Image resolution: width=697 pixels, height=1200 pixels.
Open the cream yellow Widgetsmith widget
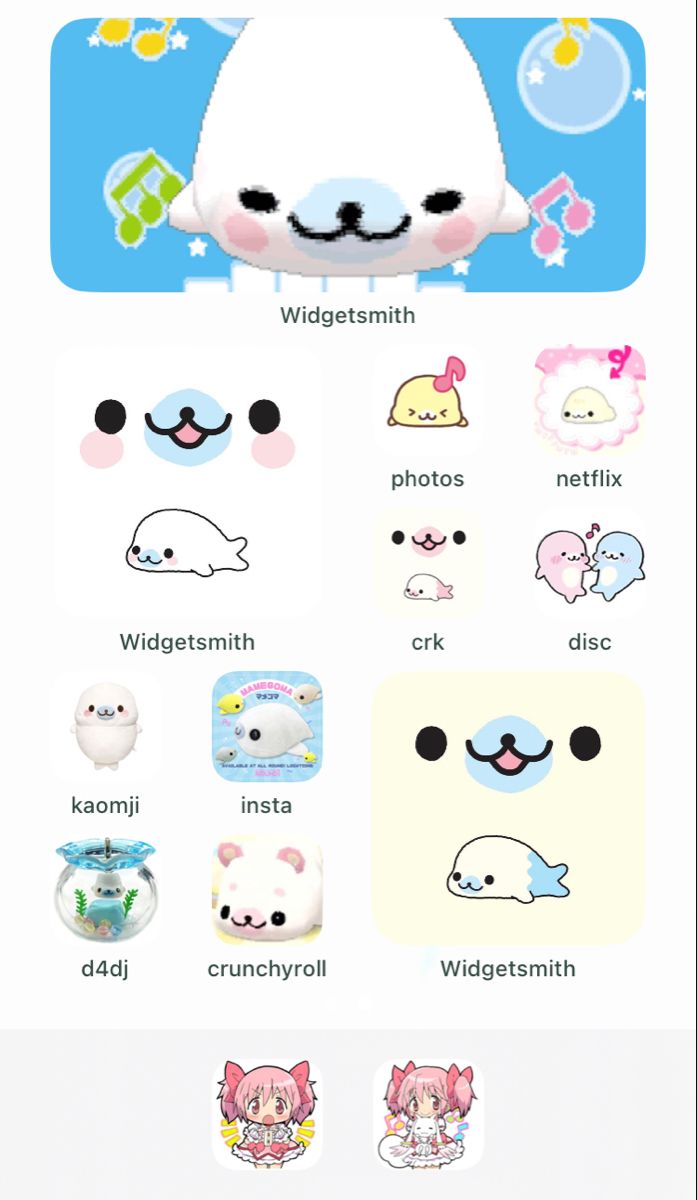[508, 808]
